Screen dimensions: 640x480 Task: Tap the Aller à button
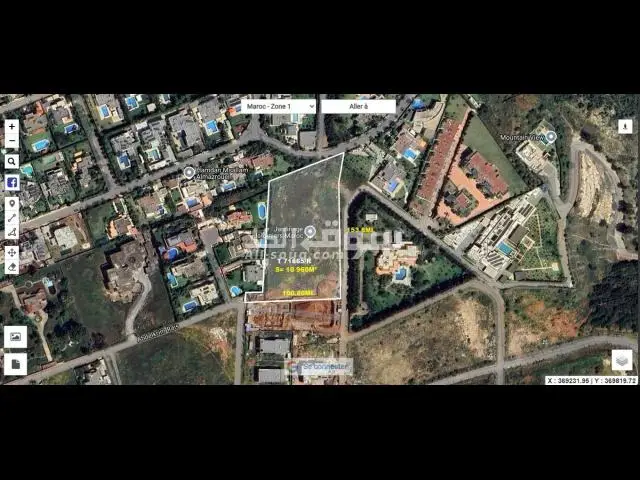click(x=358, y=106)
